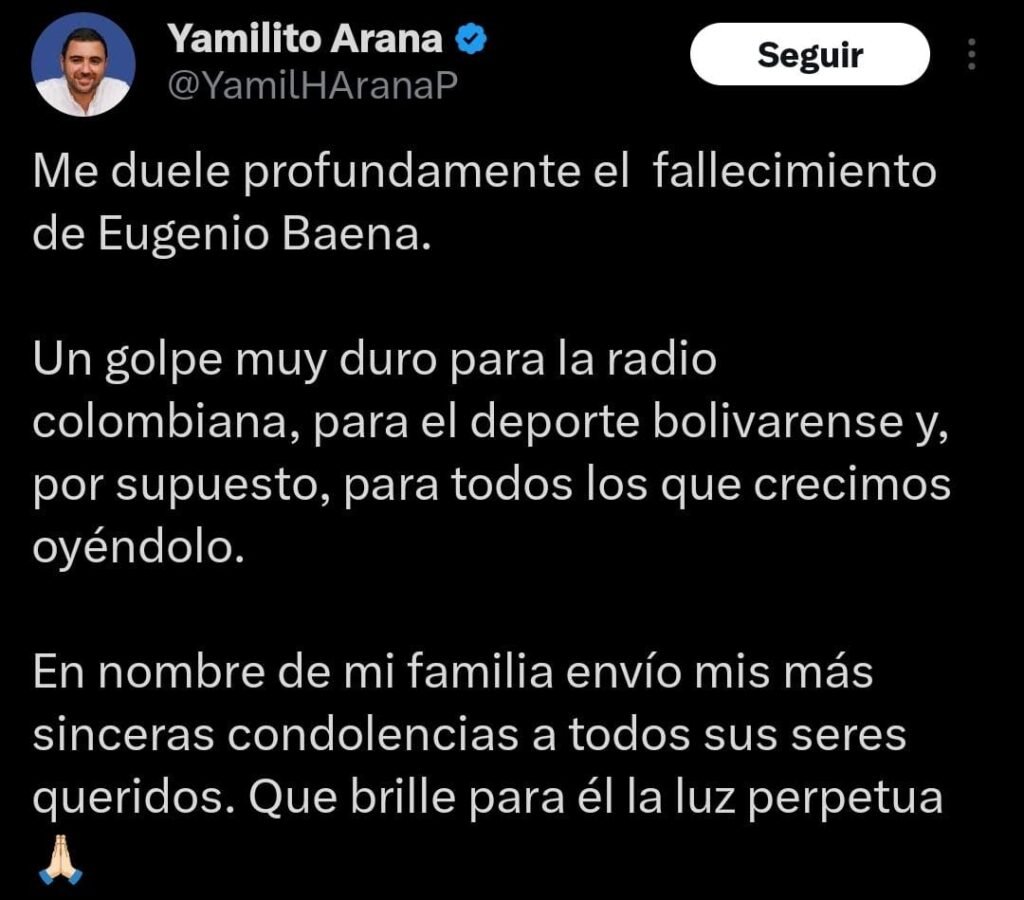1024x900 pixels.
Task: Open the tweet's three-dot overflow menu
Action: [972, 54]
